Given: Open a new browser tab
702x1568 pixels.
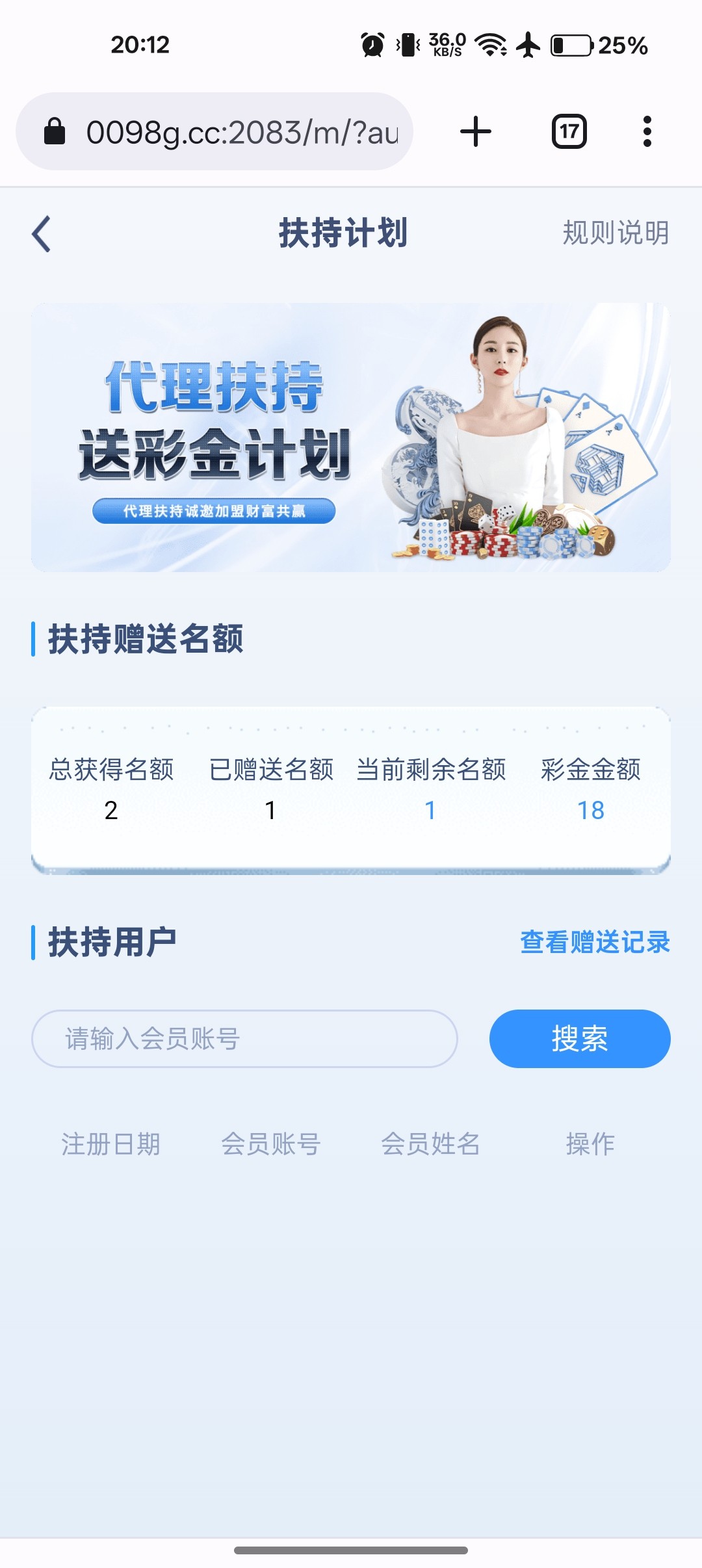Looking at the screenshot, I should point(476,132).
